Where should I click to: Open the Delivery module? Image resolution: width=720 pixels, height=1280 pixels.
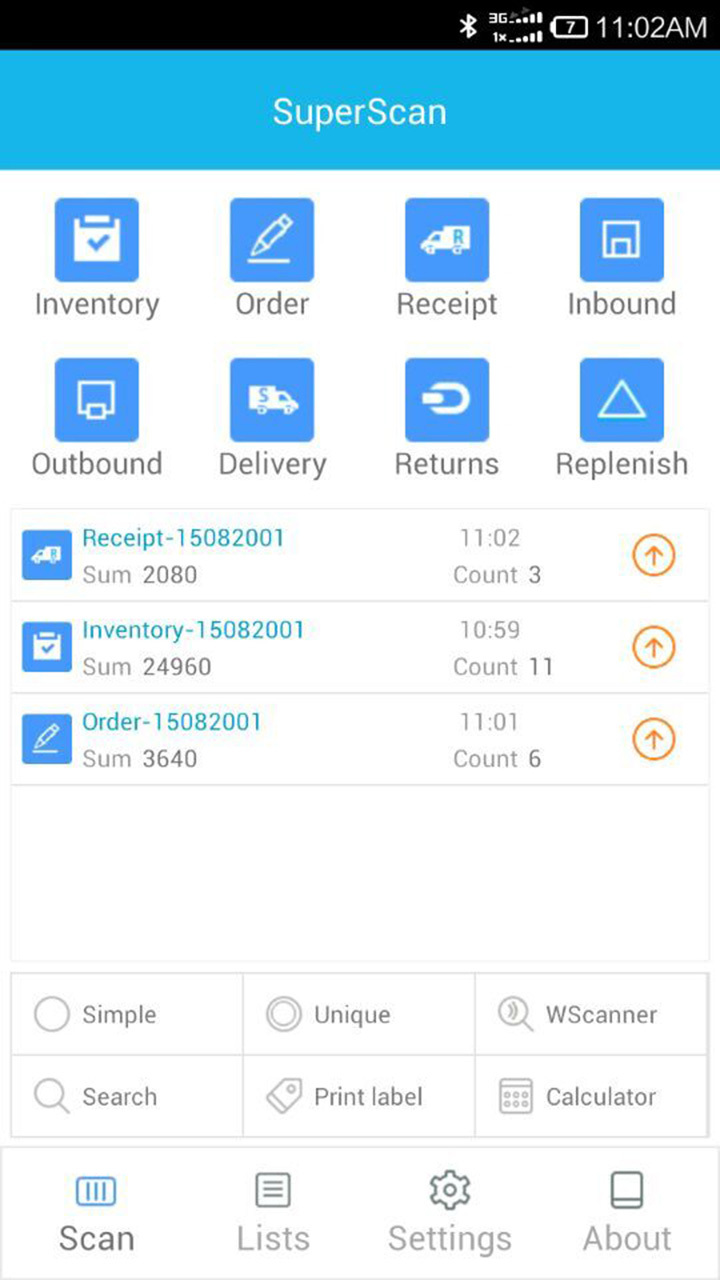pyautogui.click(x=272, y=400)
